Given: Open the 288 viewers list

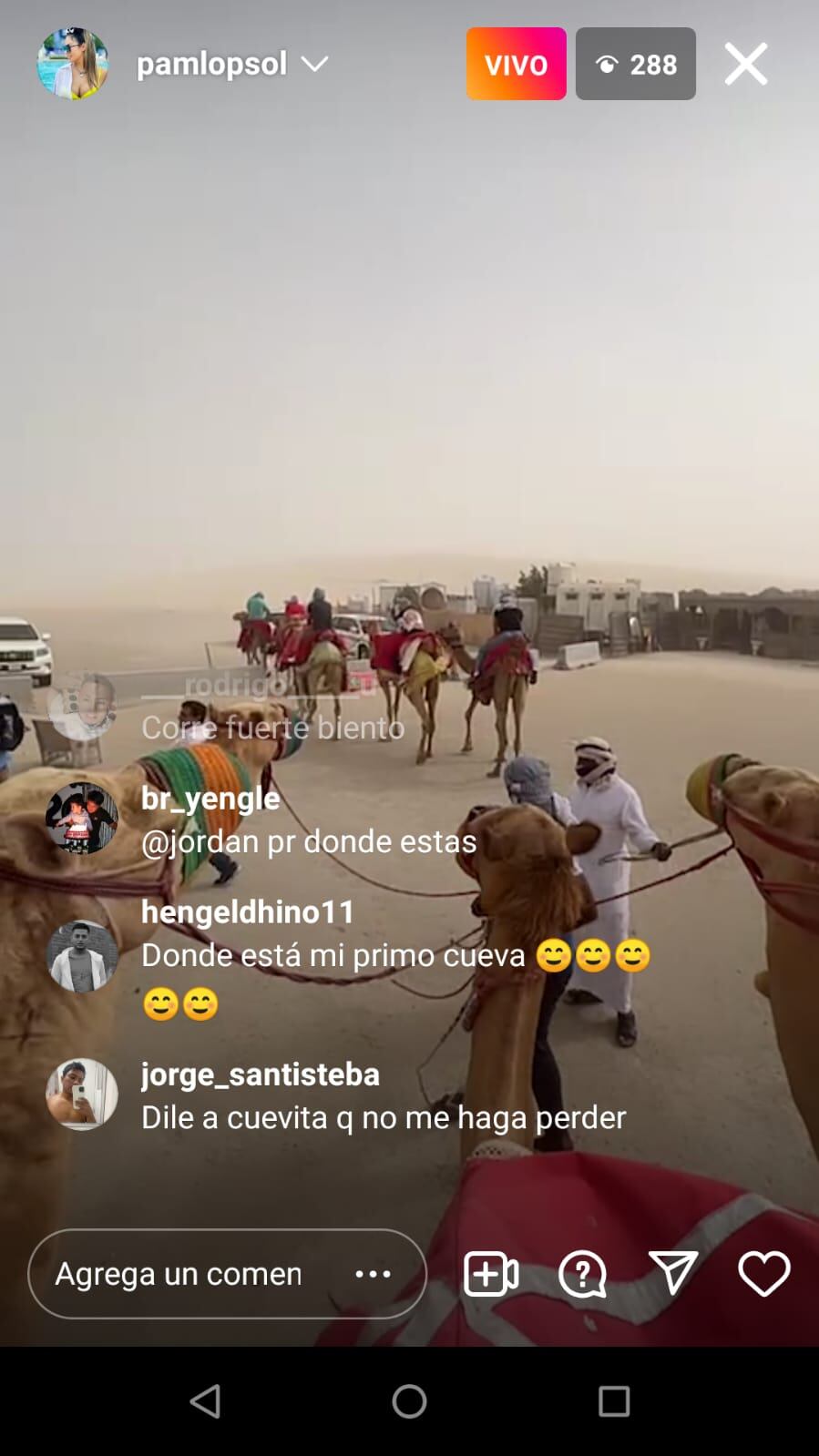Looking at the screenshot, I should click(635, 64).
